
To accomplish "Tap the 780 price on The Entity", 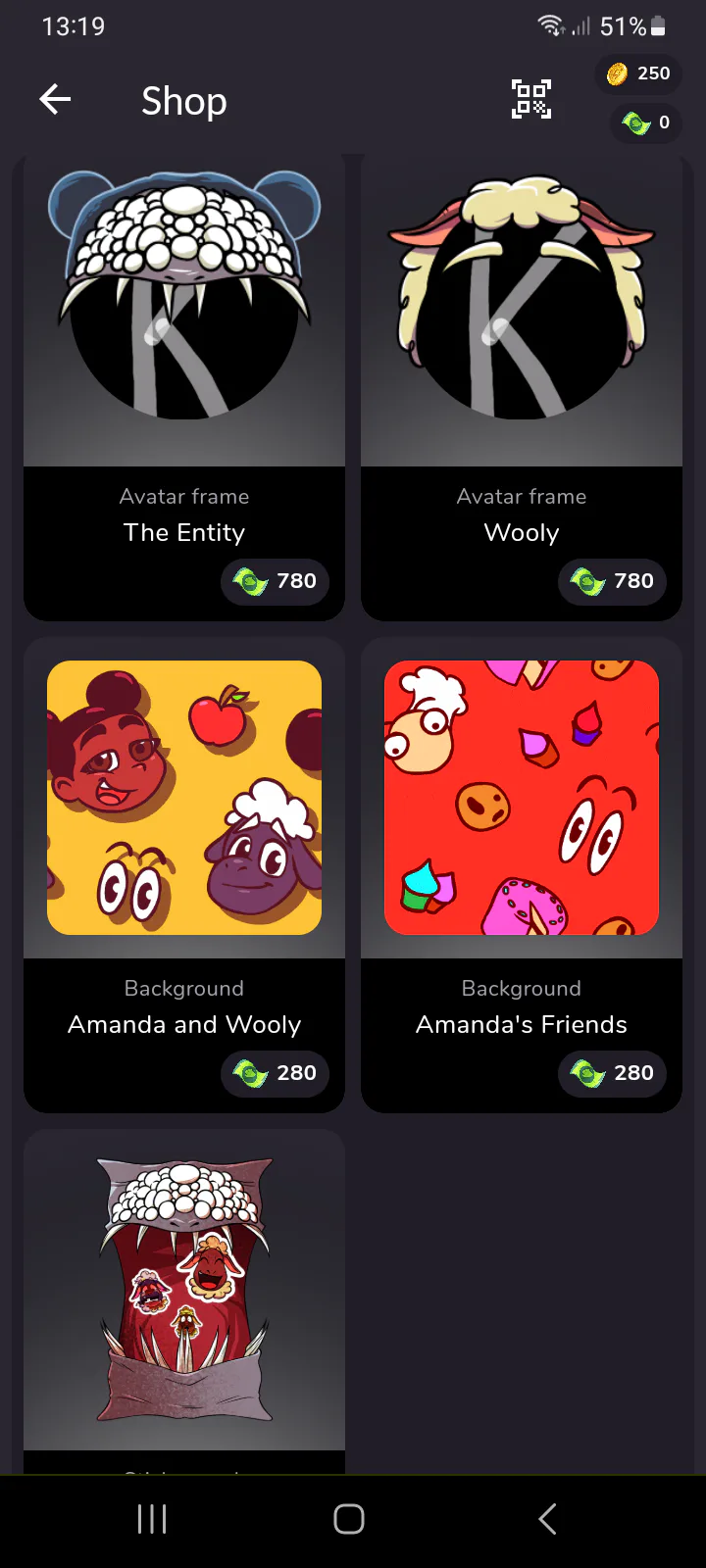I will point(276,581).
